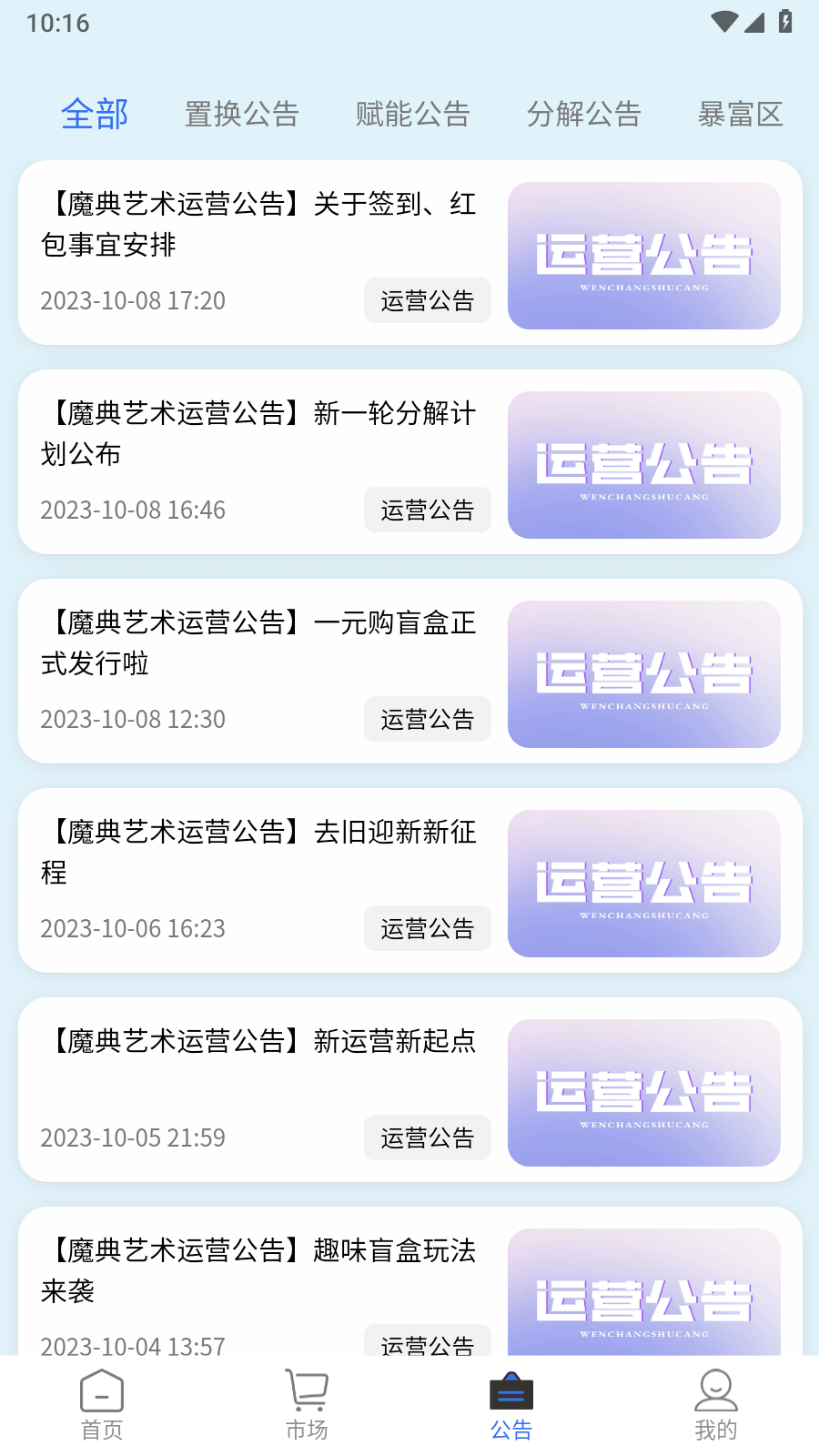This screenshot has width=819, height=1456.
Task: Open the 首页 home icon in bottom navigation
Action: 100,1401
